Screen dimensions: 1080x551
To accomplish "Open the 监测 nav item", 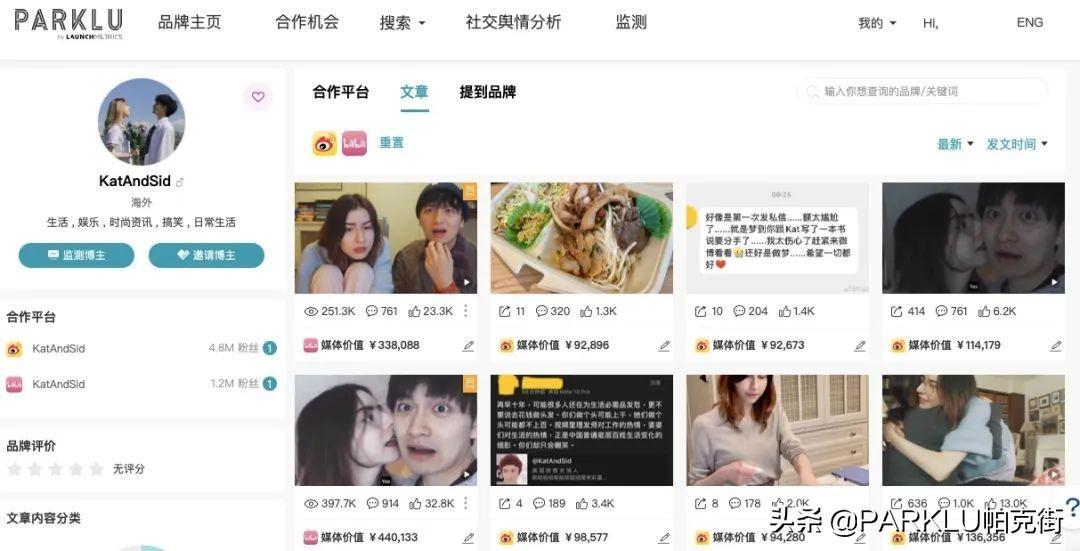I will tap(631, 22).
